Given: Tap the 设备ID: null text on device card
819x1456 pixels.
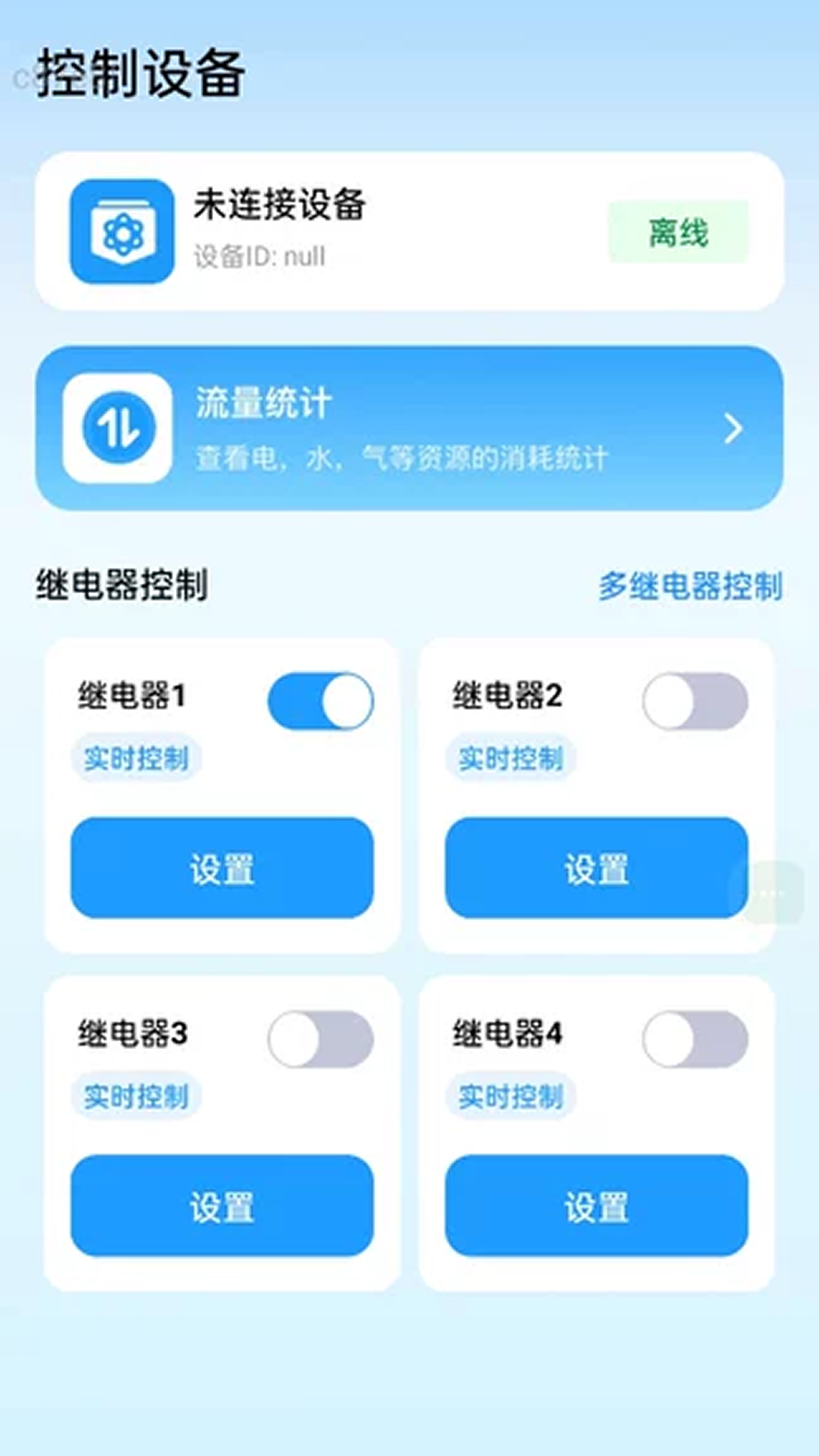Looking at the screenshot, I should (259, 257).
